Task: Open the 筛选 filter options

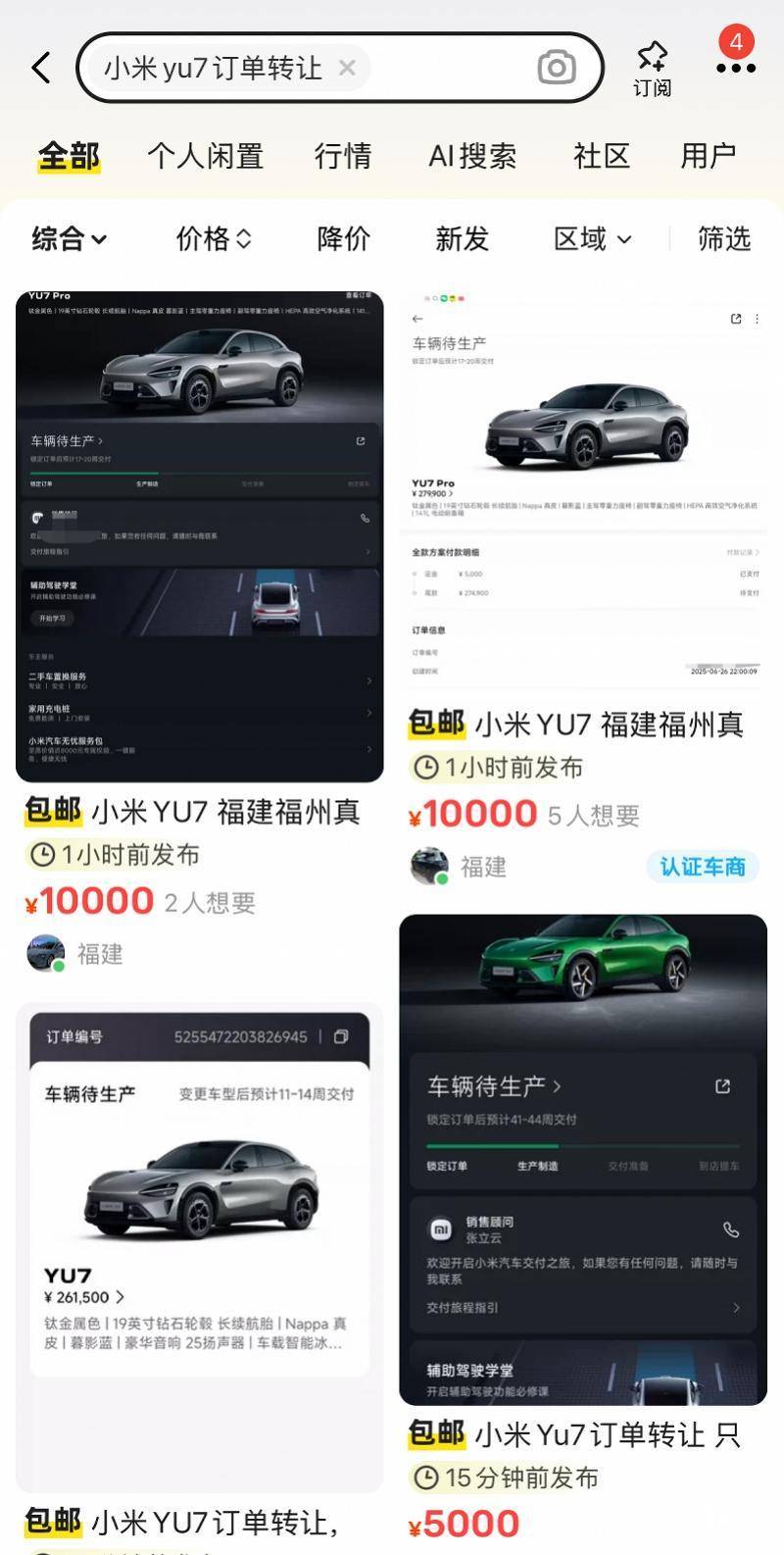Action: pos(722,238)
